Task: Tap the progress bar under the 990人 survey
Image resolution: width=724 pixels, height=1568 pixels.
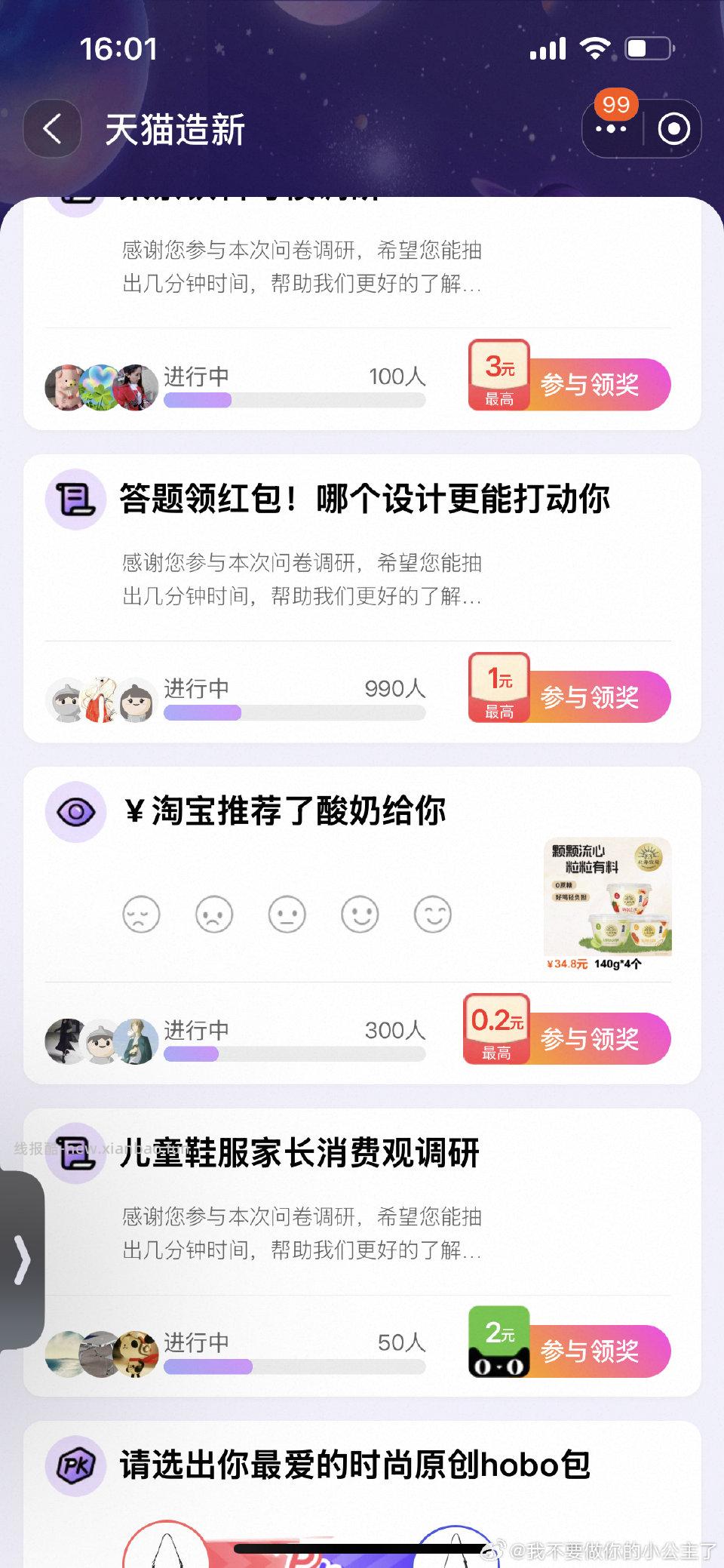Action: (294, 712)
